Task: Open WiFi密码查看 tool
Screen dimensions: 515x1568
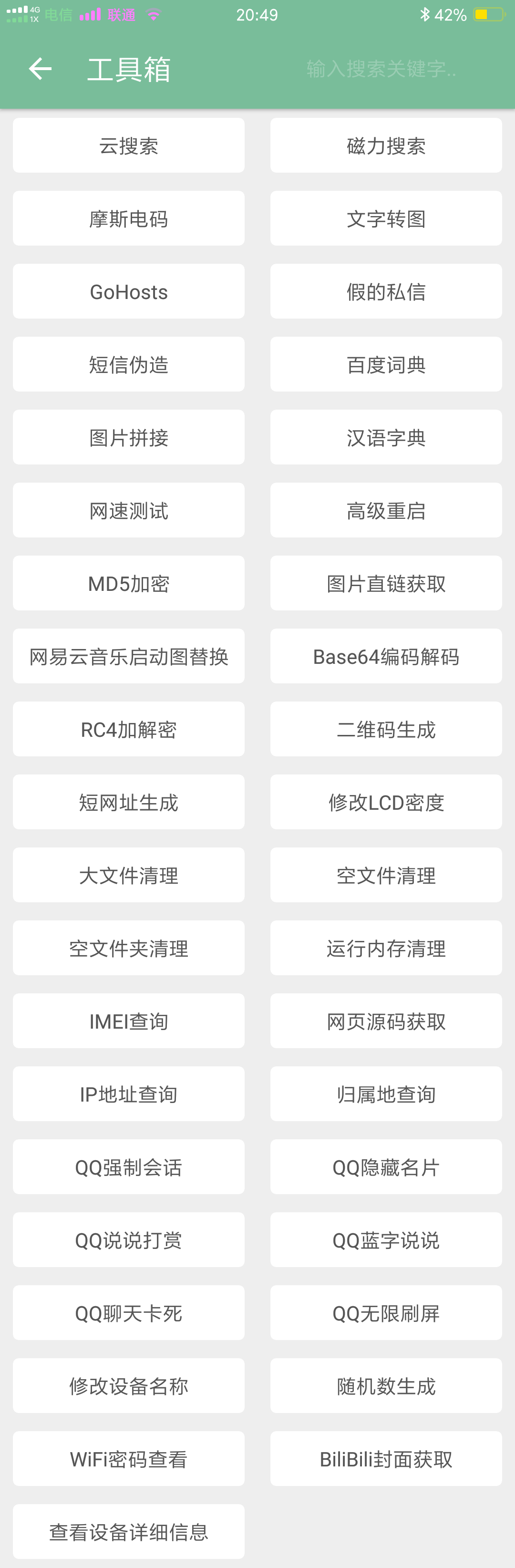Action: click(128, 1459)
